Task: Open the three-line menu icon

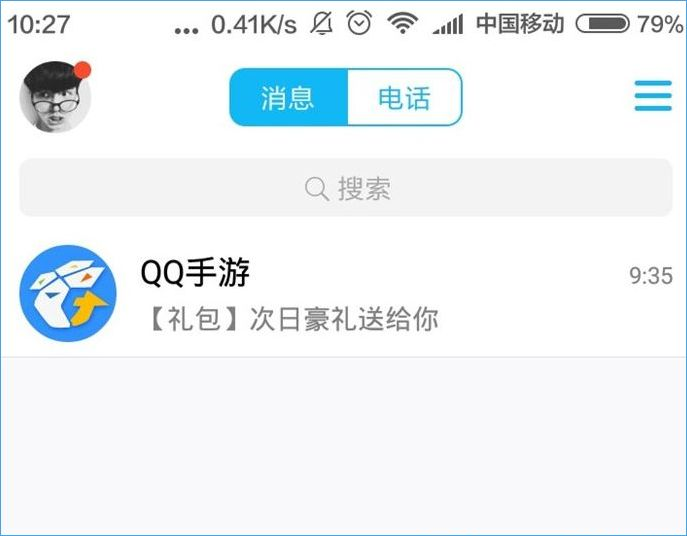Action: point(653,97)
